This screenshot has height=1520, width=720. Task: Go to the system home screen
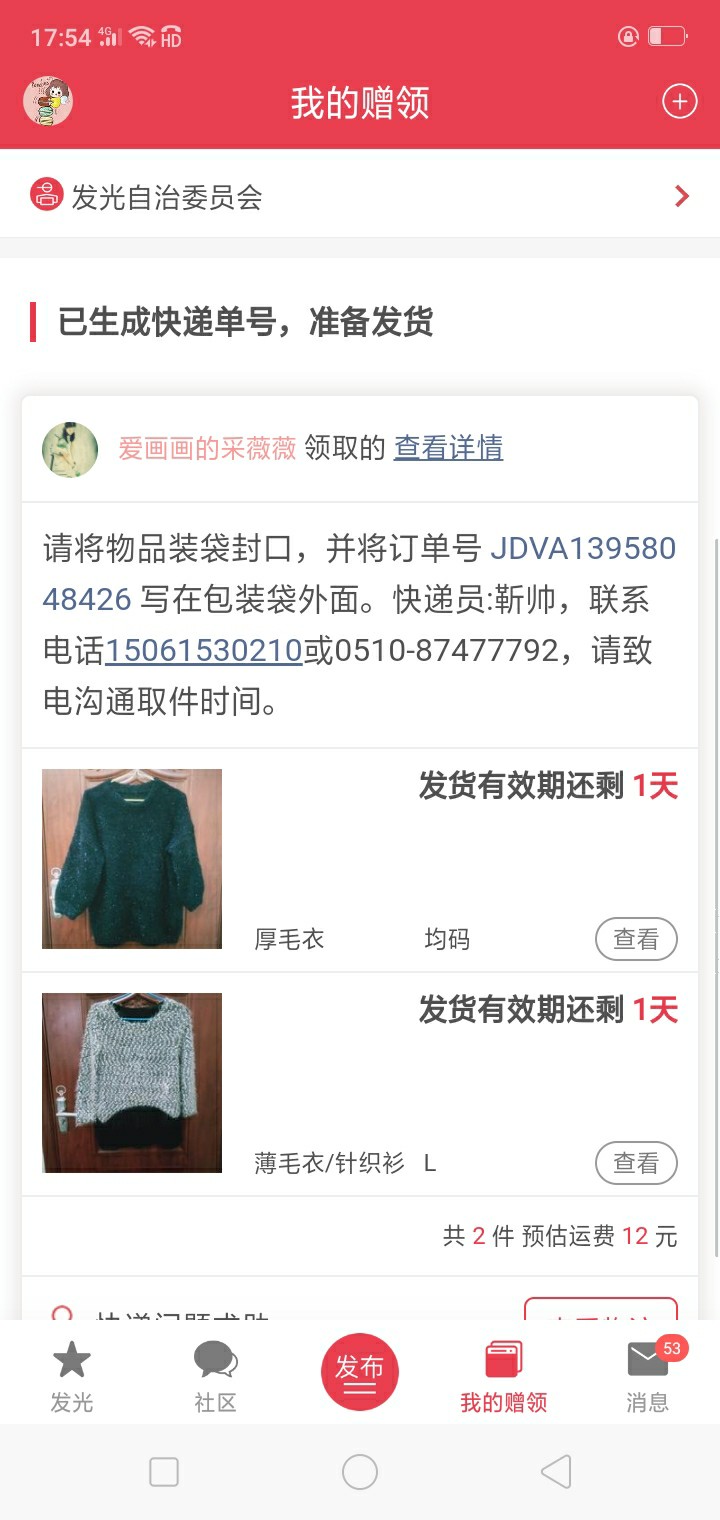pos(360,1472)
